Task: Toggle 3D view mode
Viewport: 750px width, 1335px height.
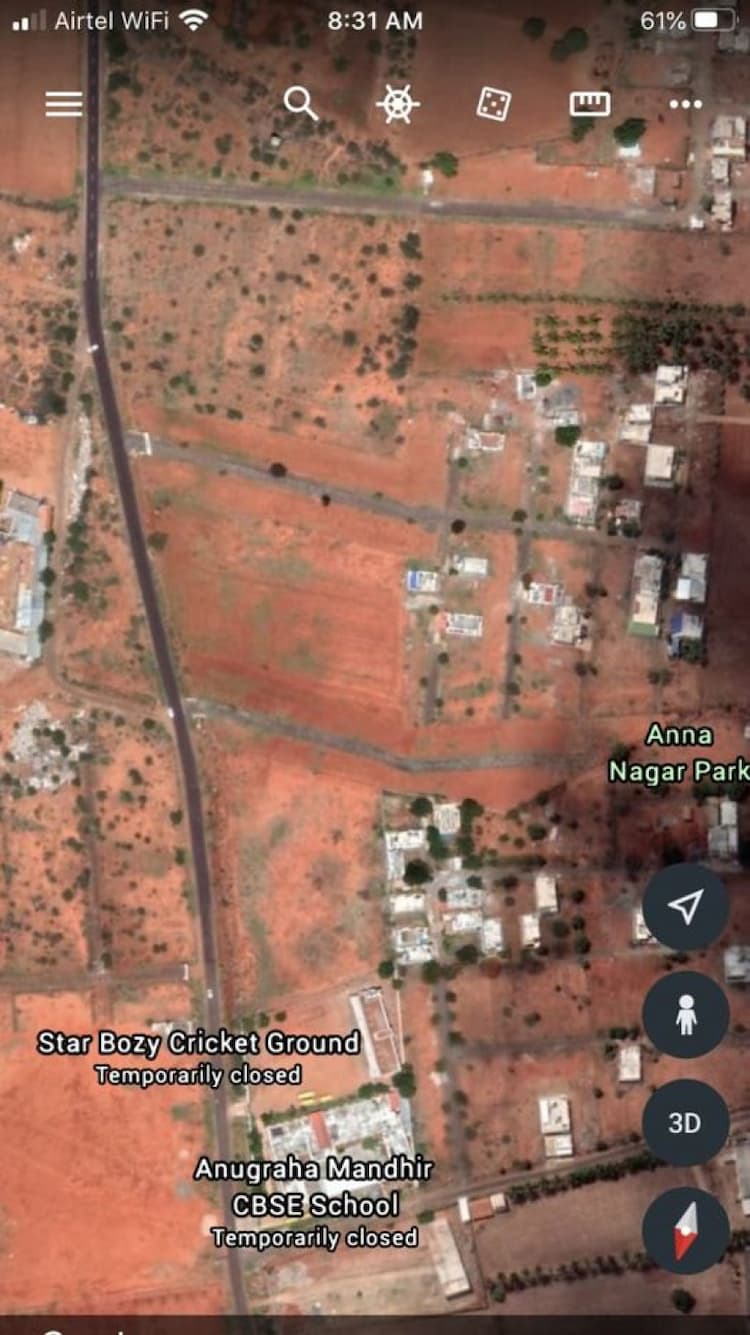Action: 685,1122
